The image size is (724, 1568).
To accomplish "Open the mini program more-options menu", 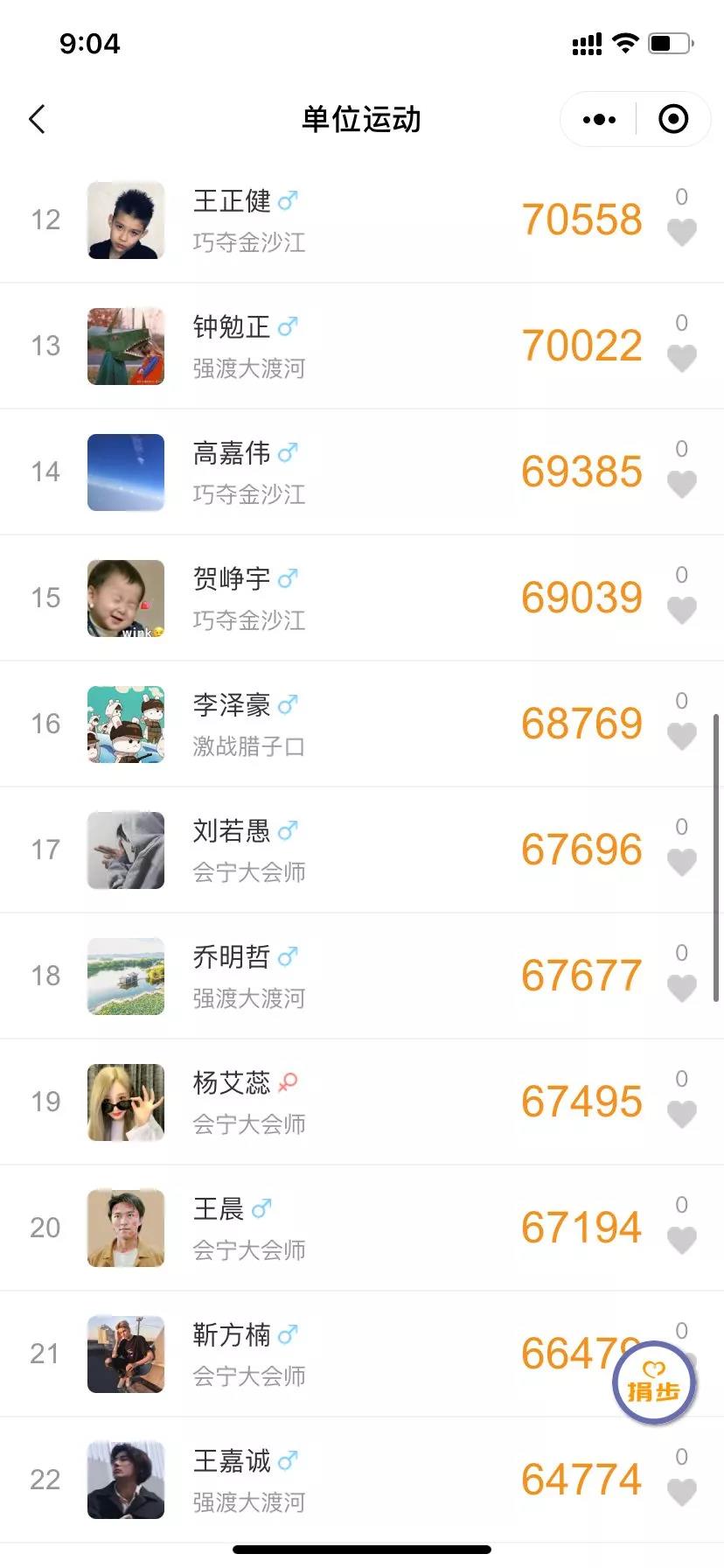I will click(599, 119).
